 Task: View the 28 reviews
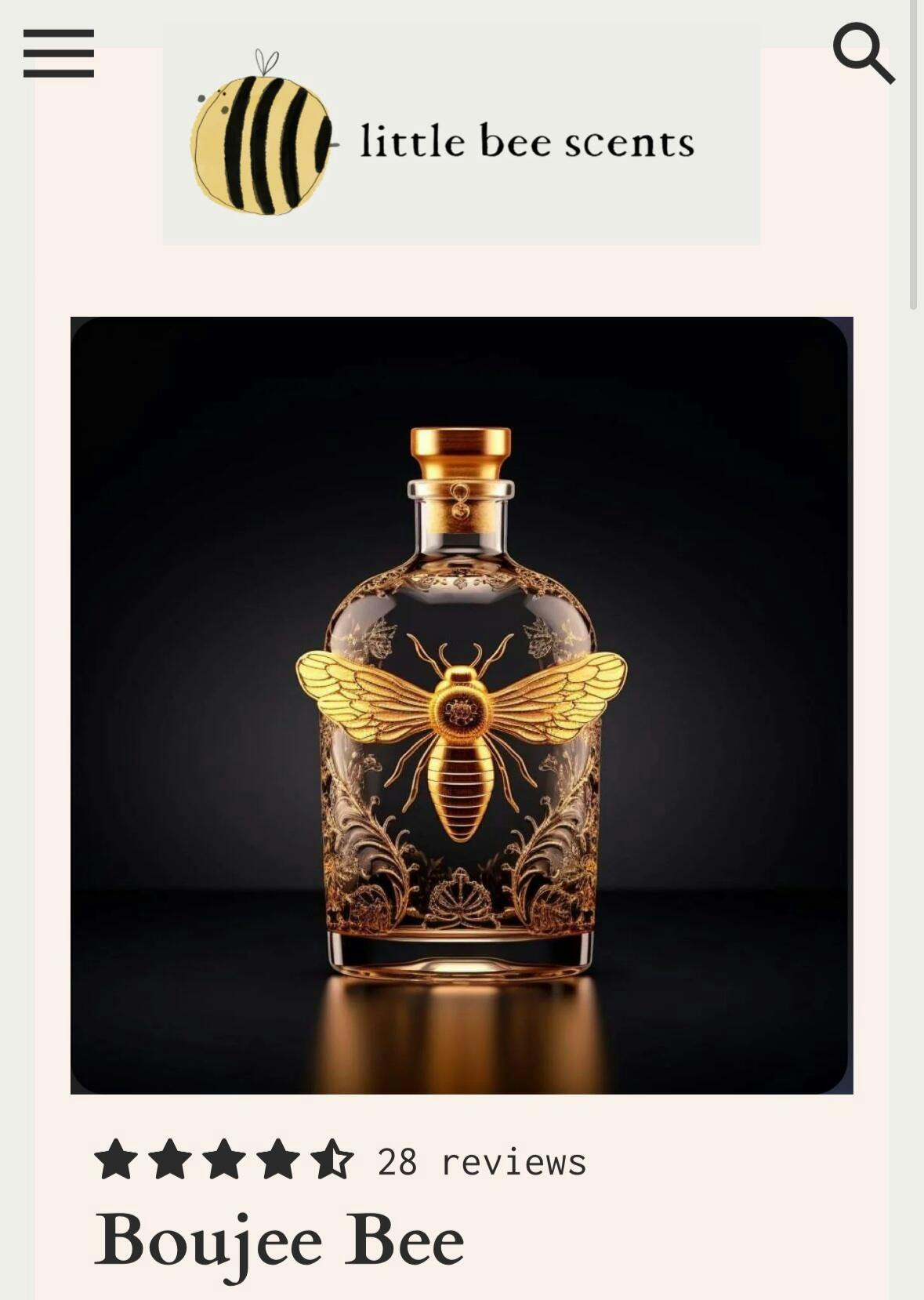coord(481,1162)
